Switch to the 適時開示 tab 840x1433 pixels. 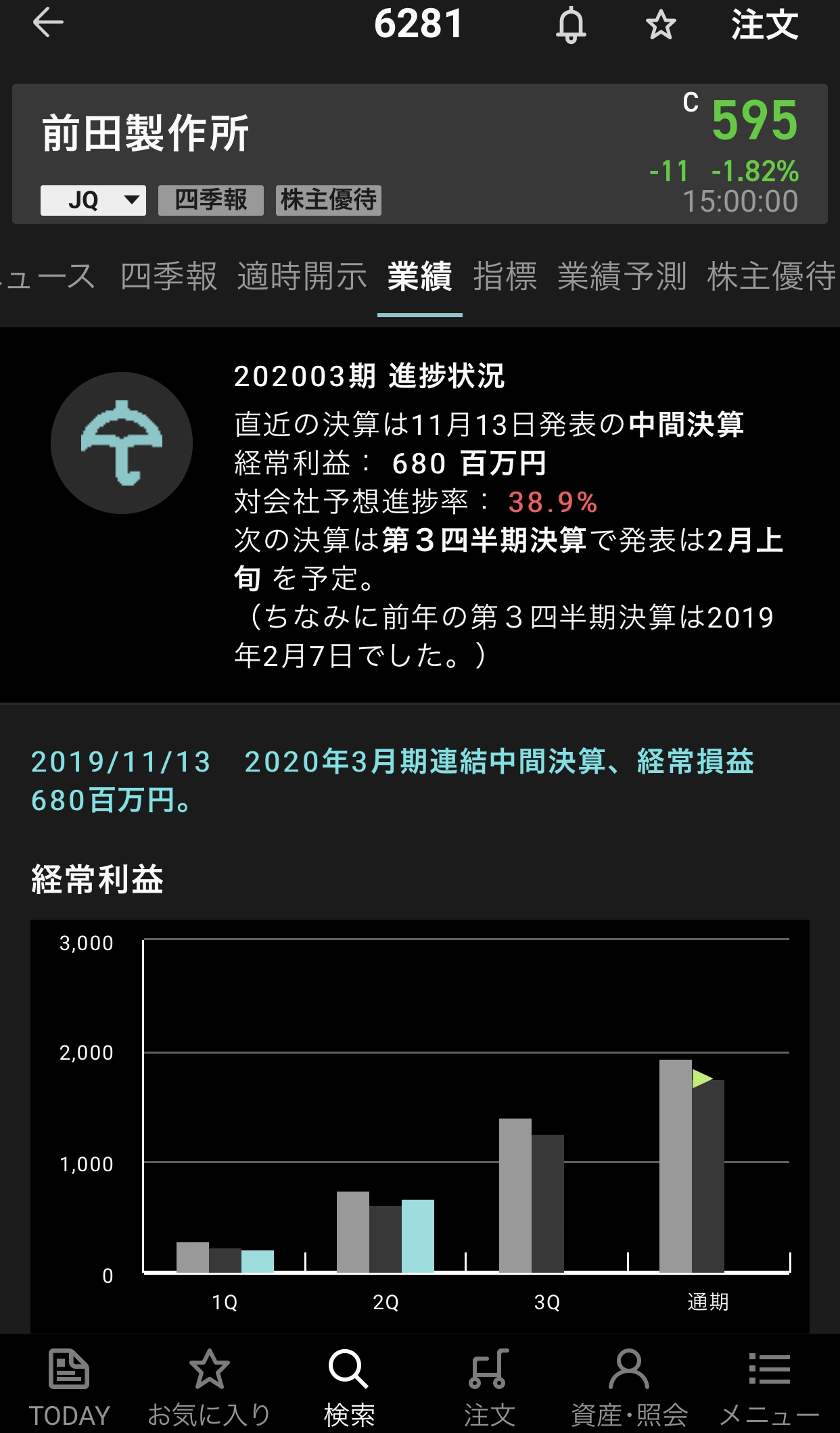[x=302, y=277]
